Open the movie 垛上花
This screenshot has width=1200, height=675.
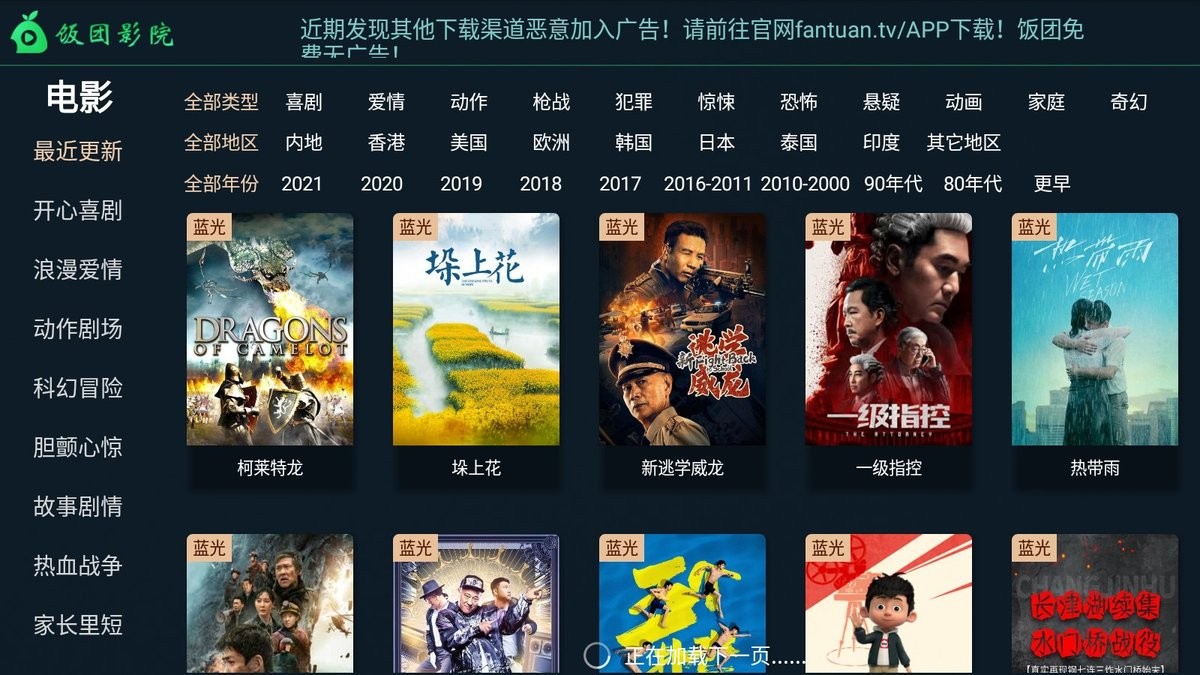tap(476, 330)
